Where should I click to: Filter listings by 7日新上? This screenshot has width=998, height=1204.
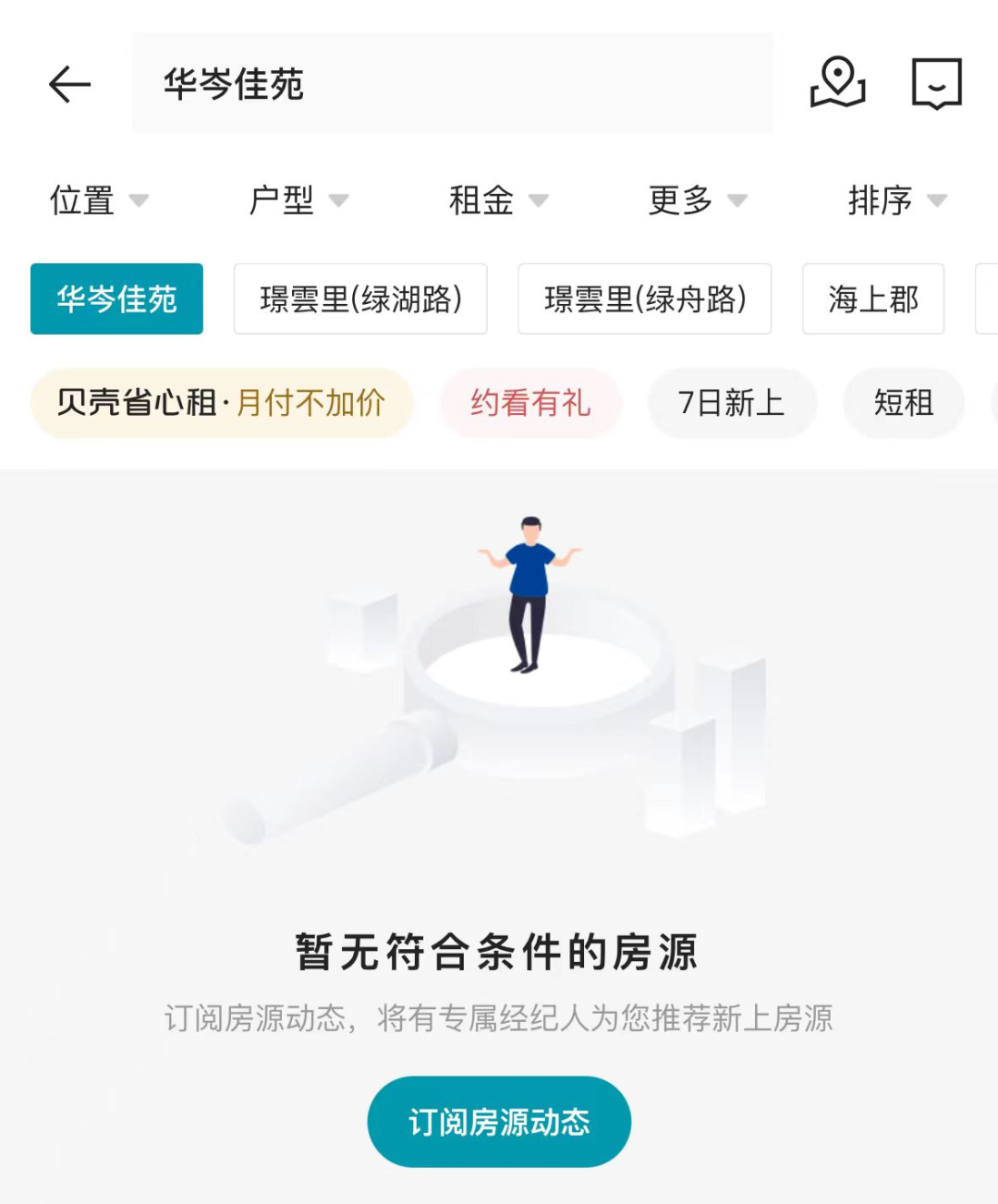(732, 403)
